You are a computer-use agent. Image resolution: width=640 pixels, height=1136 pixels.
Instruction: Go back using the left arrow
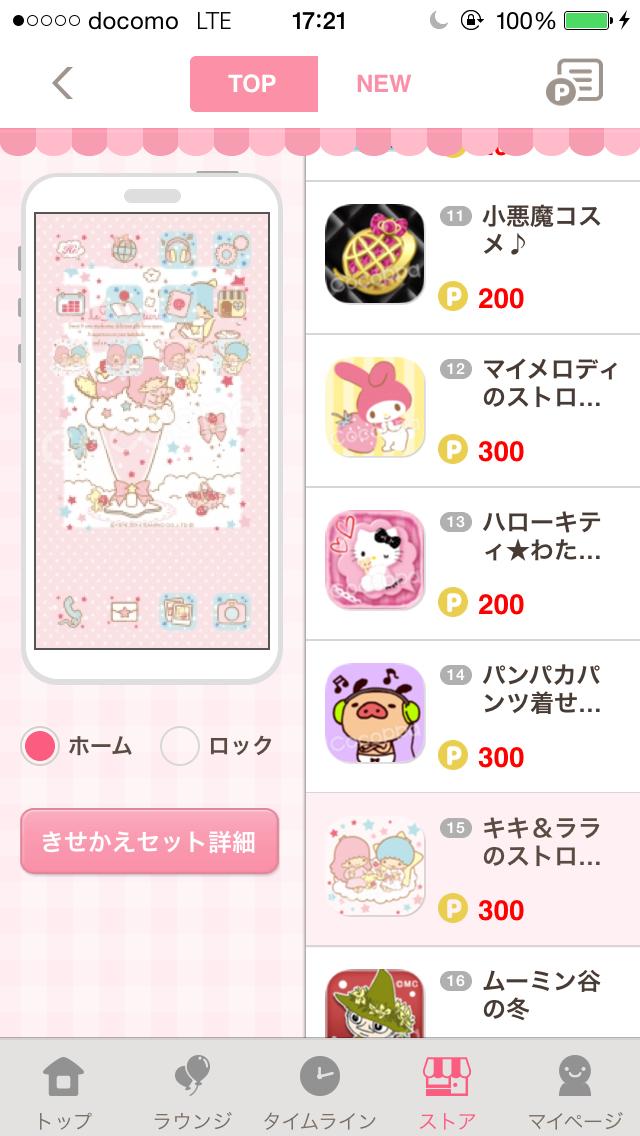pos(62,83)
